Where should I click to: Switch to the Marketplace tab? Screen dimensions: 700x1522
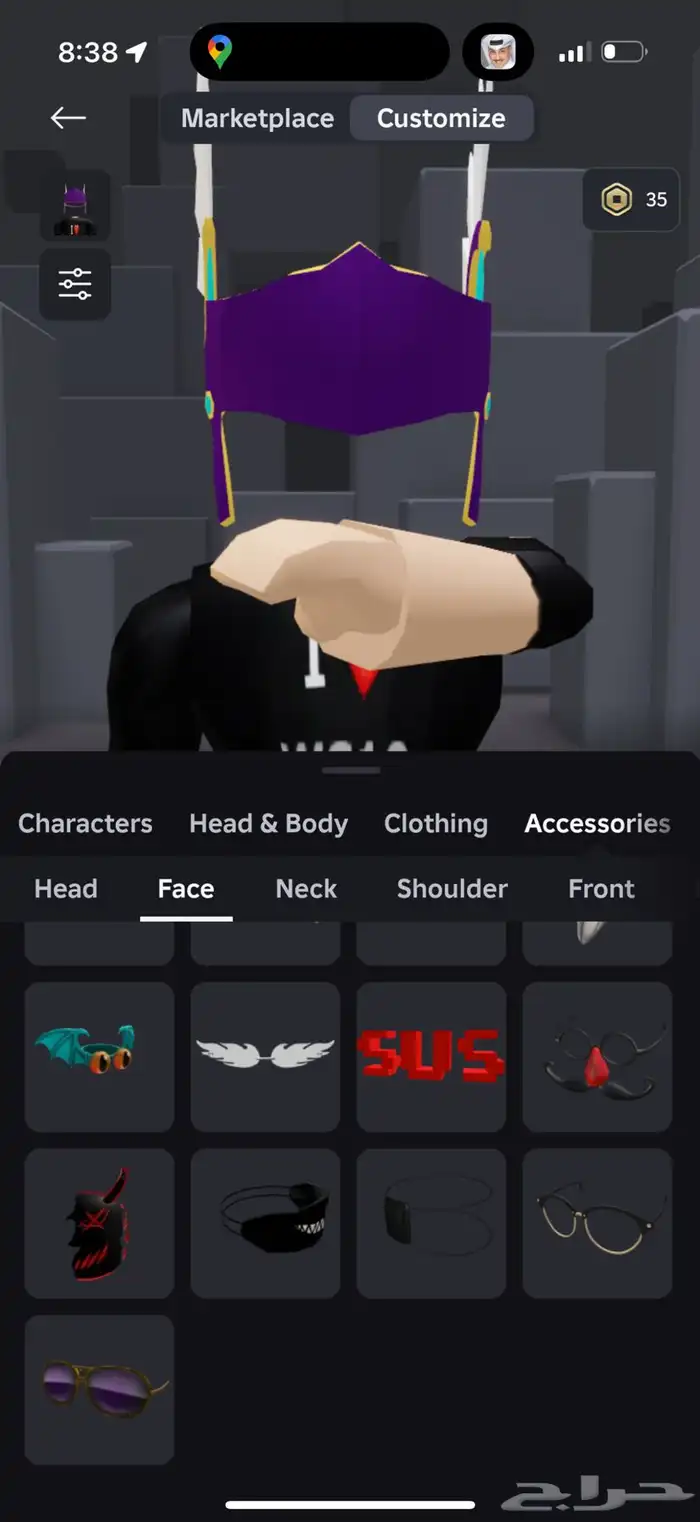point(257,118)
